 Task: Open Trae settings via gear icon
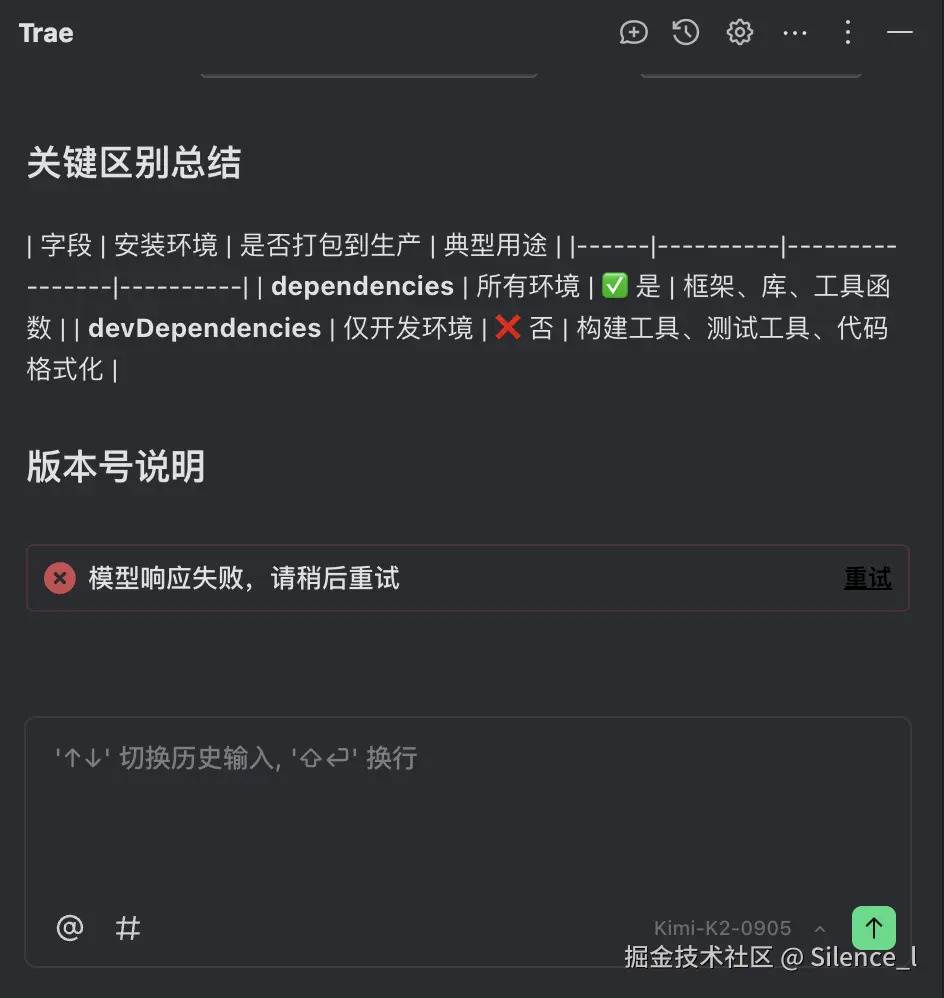739,32
